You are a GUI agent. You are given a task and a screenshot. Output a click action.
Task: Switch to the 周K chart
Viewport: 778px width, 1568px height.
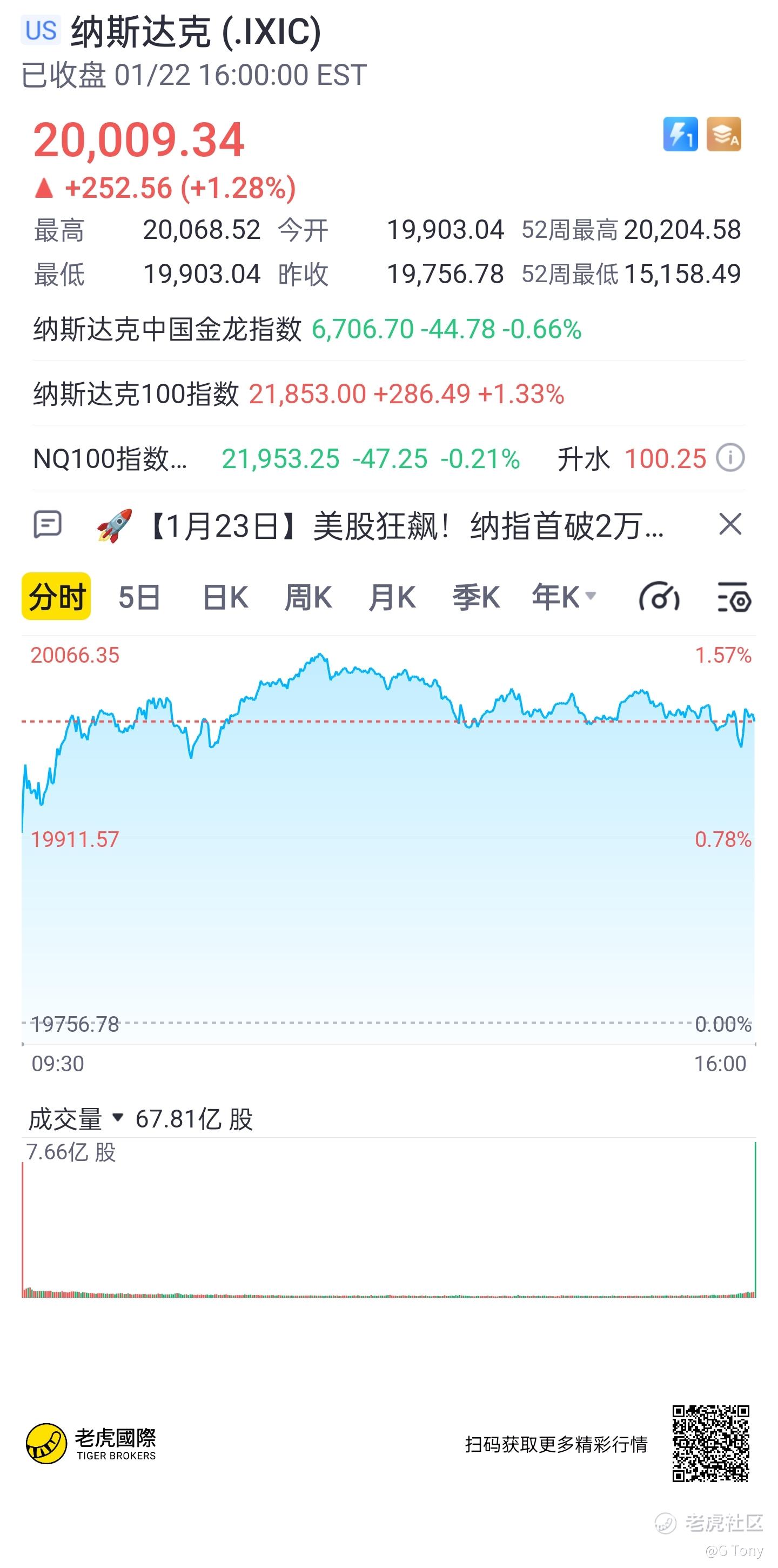click(x=308, y=597)
